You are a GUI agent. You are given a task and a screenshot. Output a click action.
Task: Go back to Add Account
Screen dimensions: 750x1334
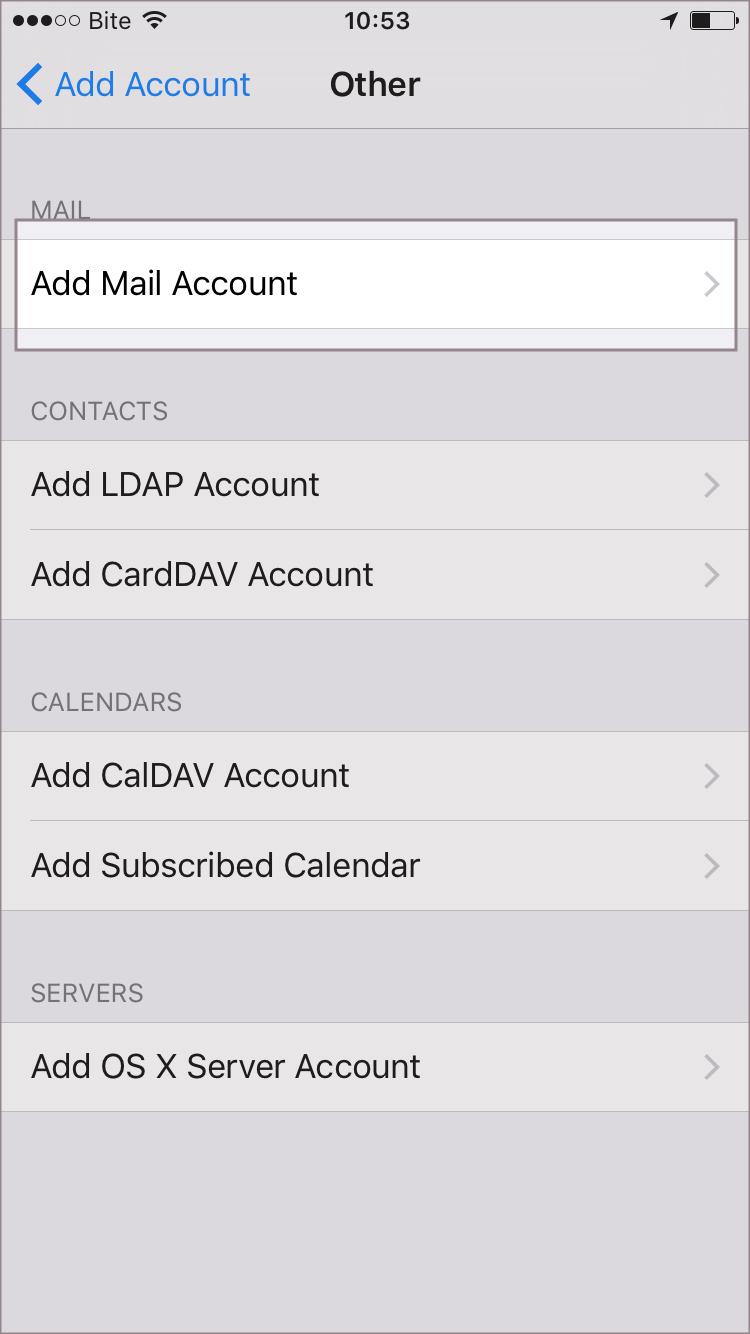pos(135,85)
